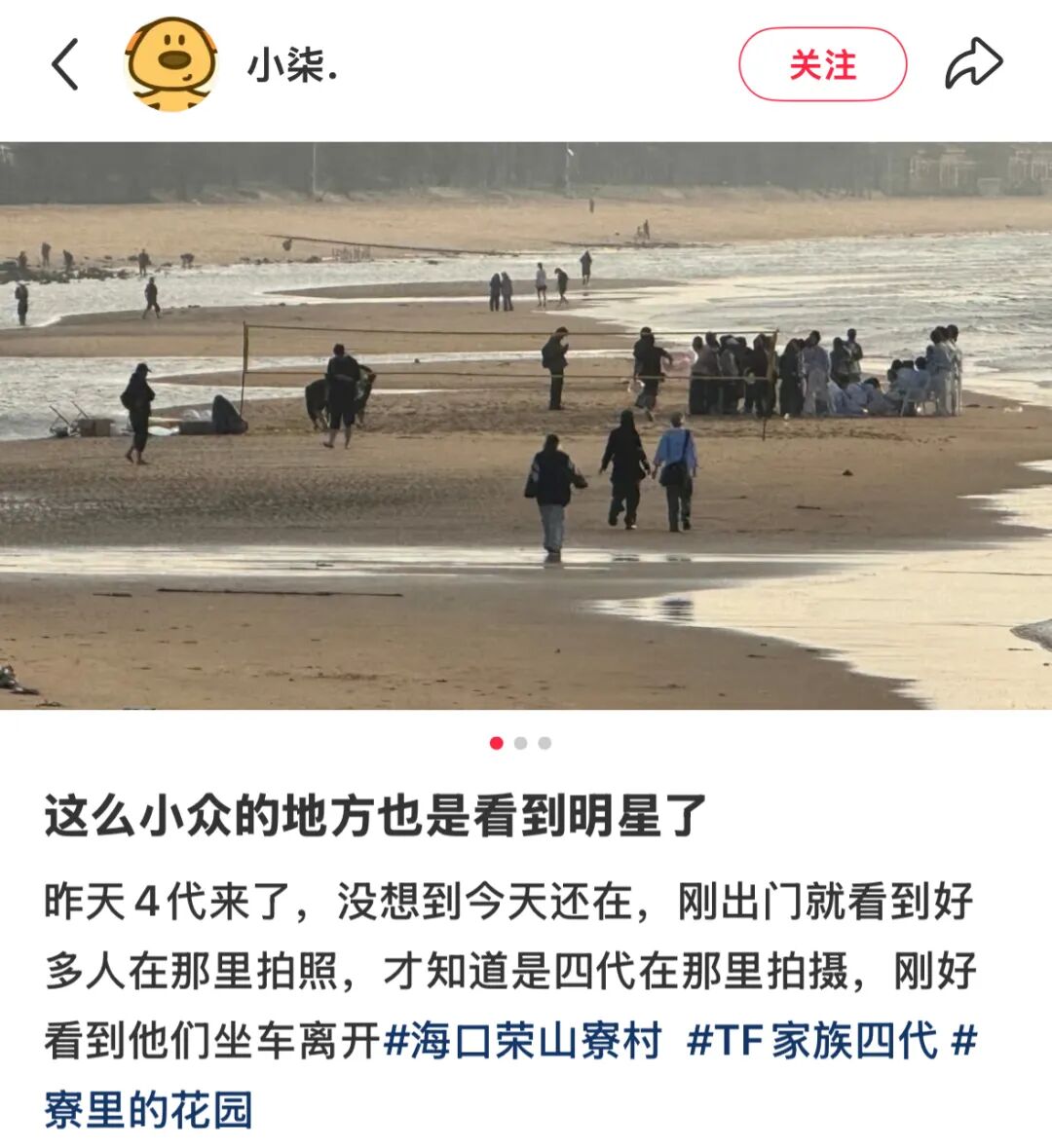1052x1148 pixels.
Task: Open hashtag #寮里的花园
Action: point(148,1110)
